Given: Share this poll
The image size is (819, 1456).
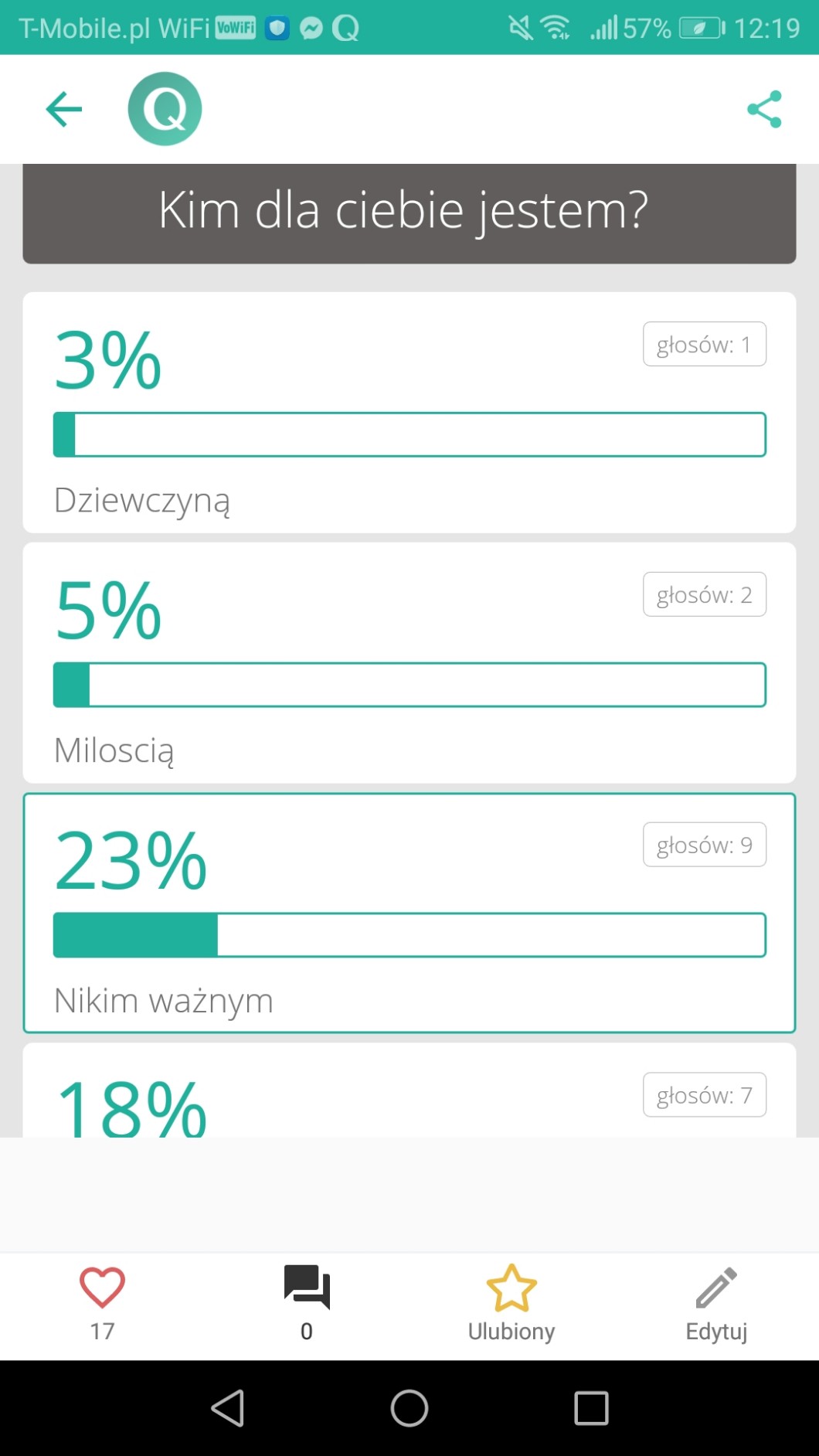Looking at the screenshot, I should click(764, 109).
